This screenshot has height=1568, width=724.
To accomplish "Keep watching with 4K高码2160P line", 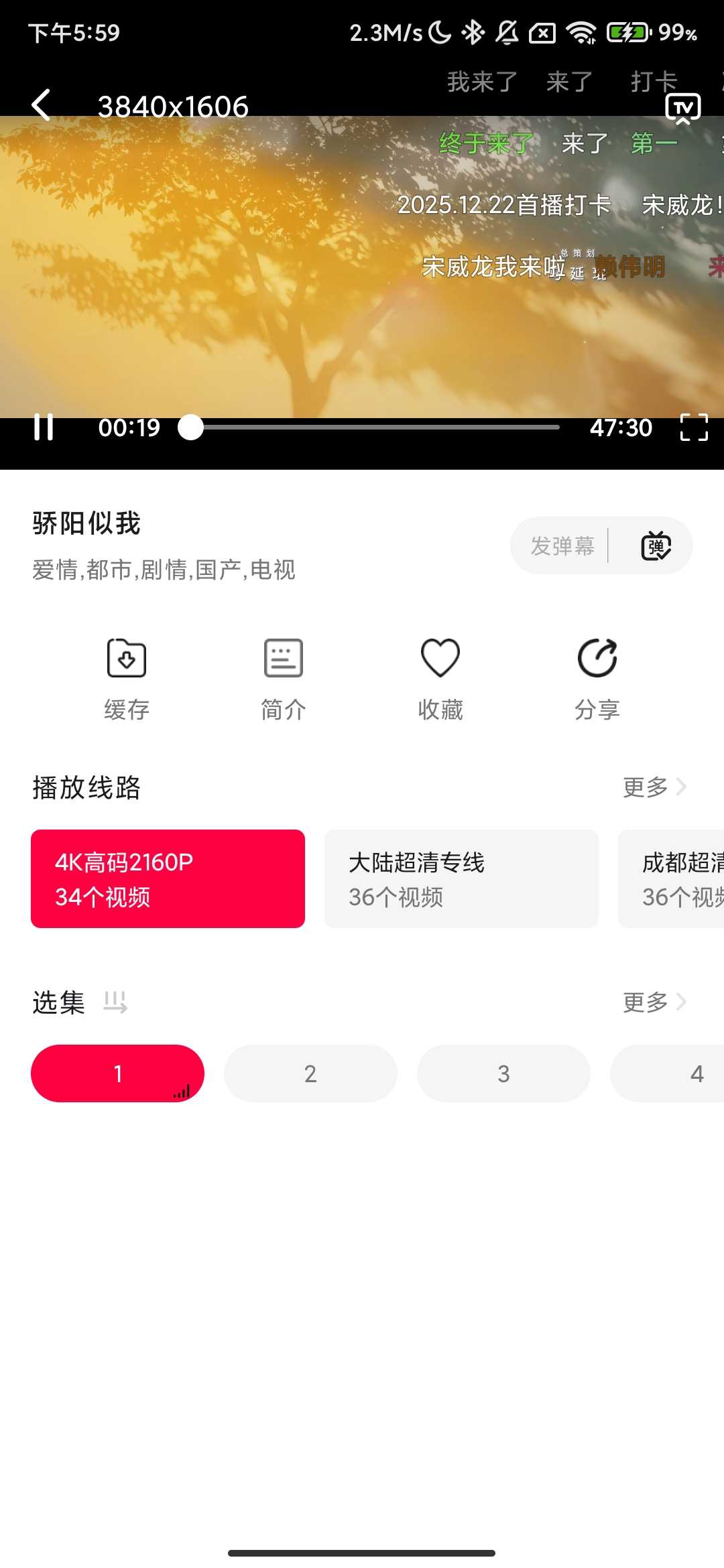I will click(x=168, y=878).
